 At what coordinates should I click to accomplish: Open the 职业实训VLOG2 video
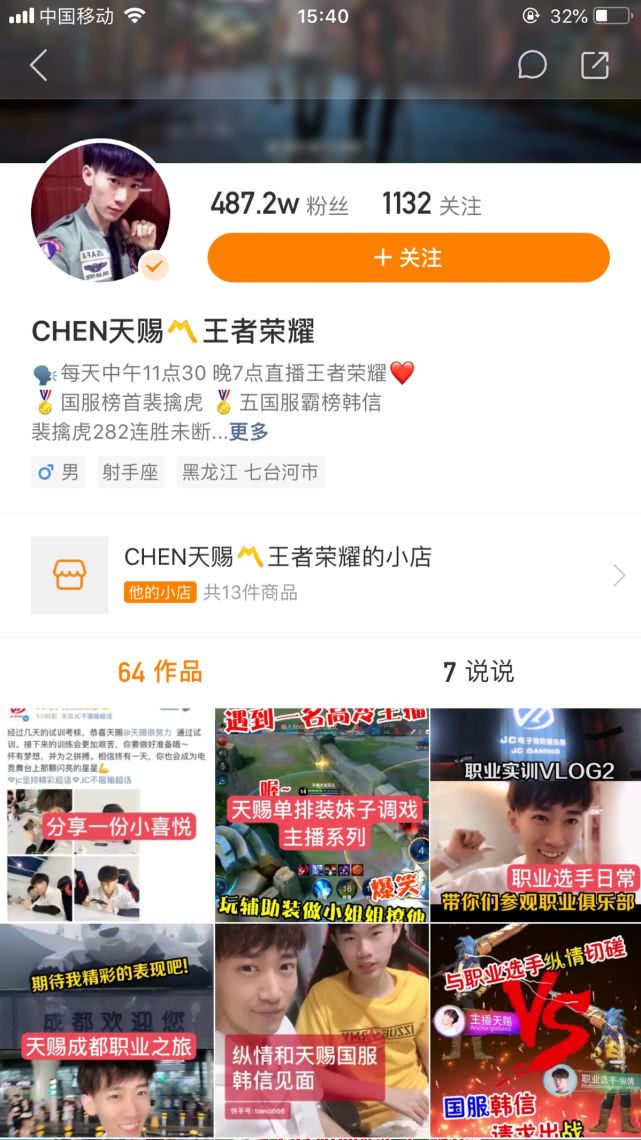[535, 814]
